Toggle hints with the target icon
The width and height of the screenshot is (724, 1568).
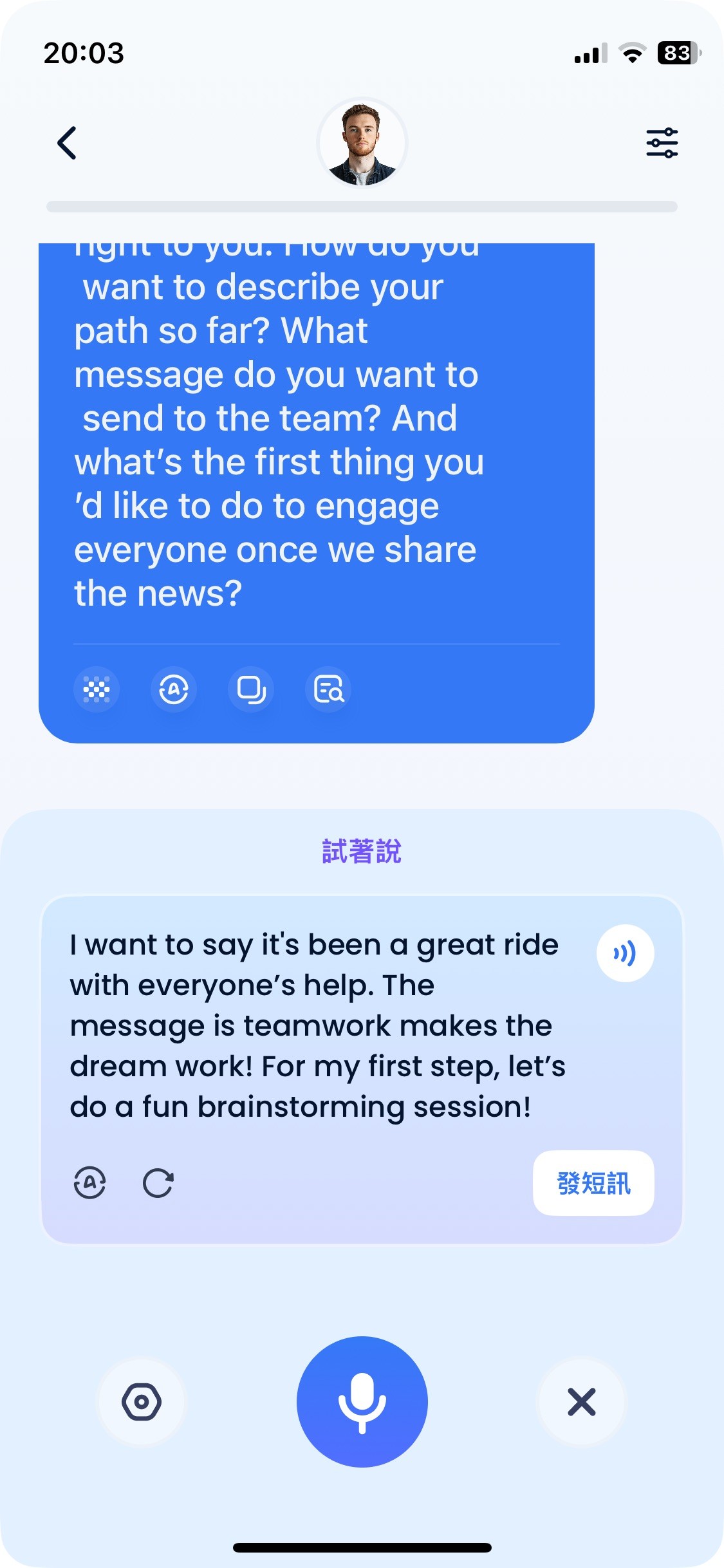coord(142,1401)
